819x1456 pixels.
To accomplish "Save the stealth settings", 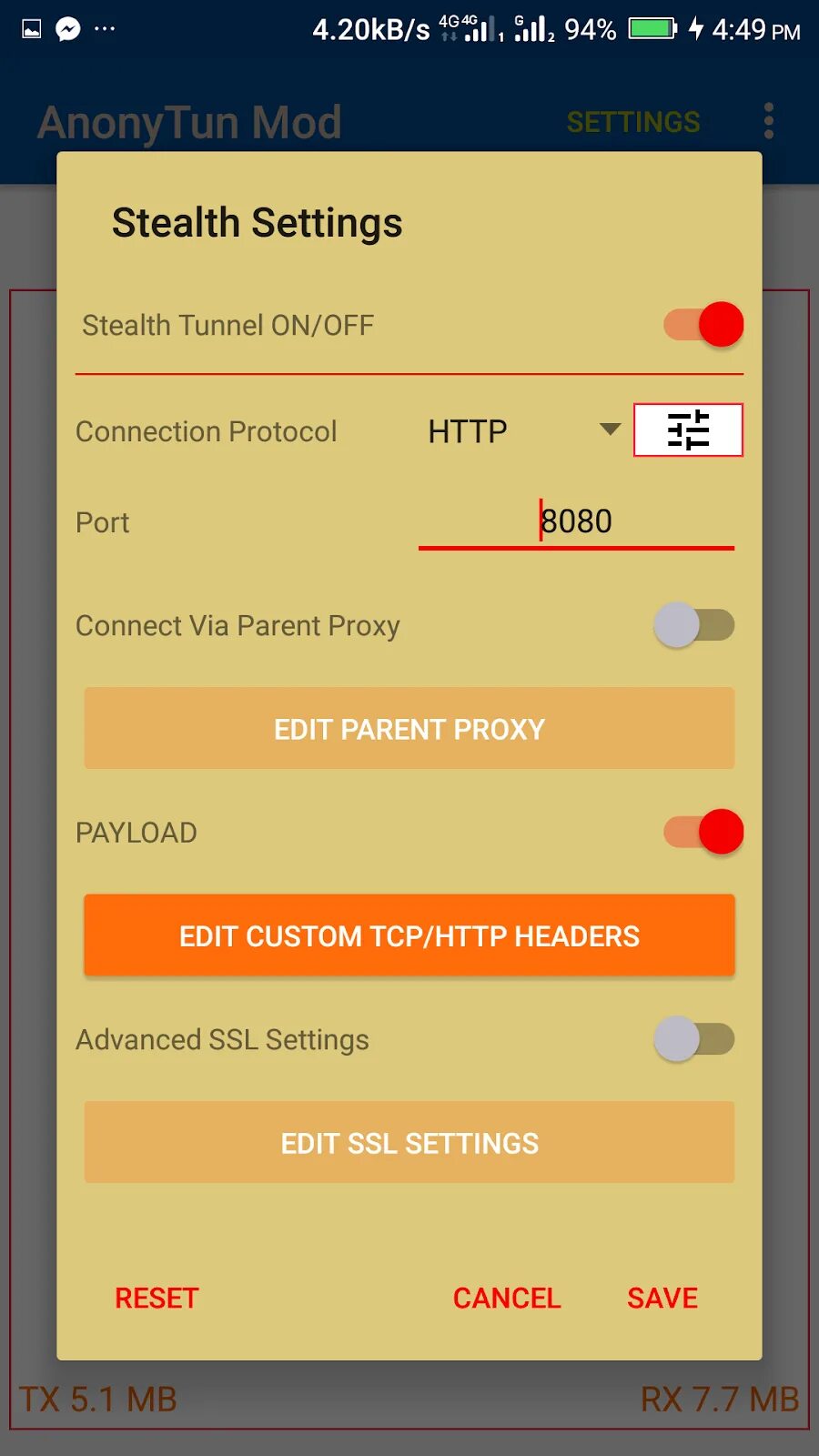I will pyautogui.click(x=662, y=1298).
